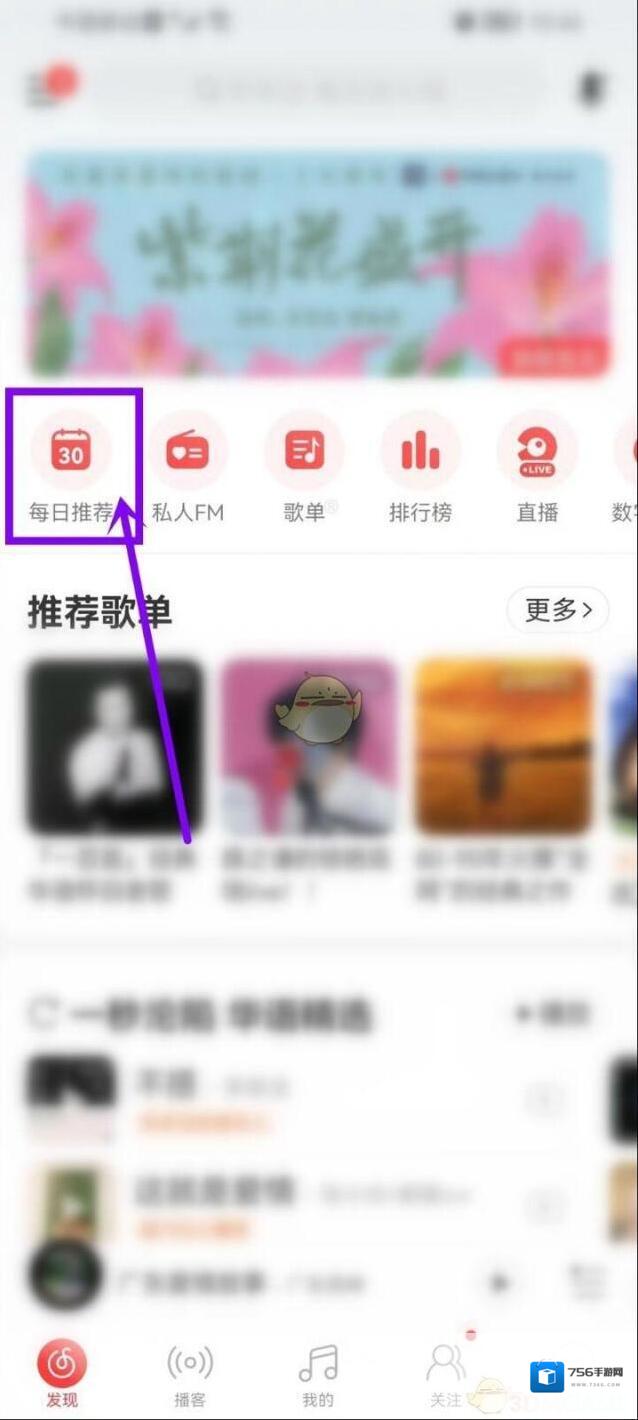This screenshot has height=1420, width=638.
Task: Switch to the 发现 tab
Action: click(62, 1374)
